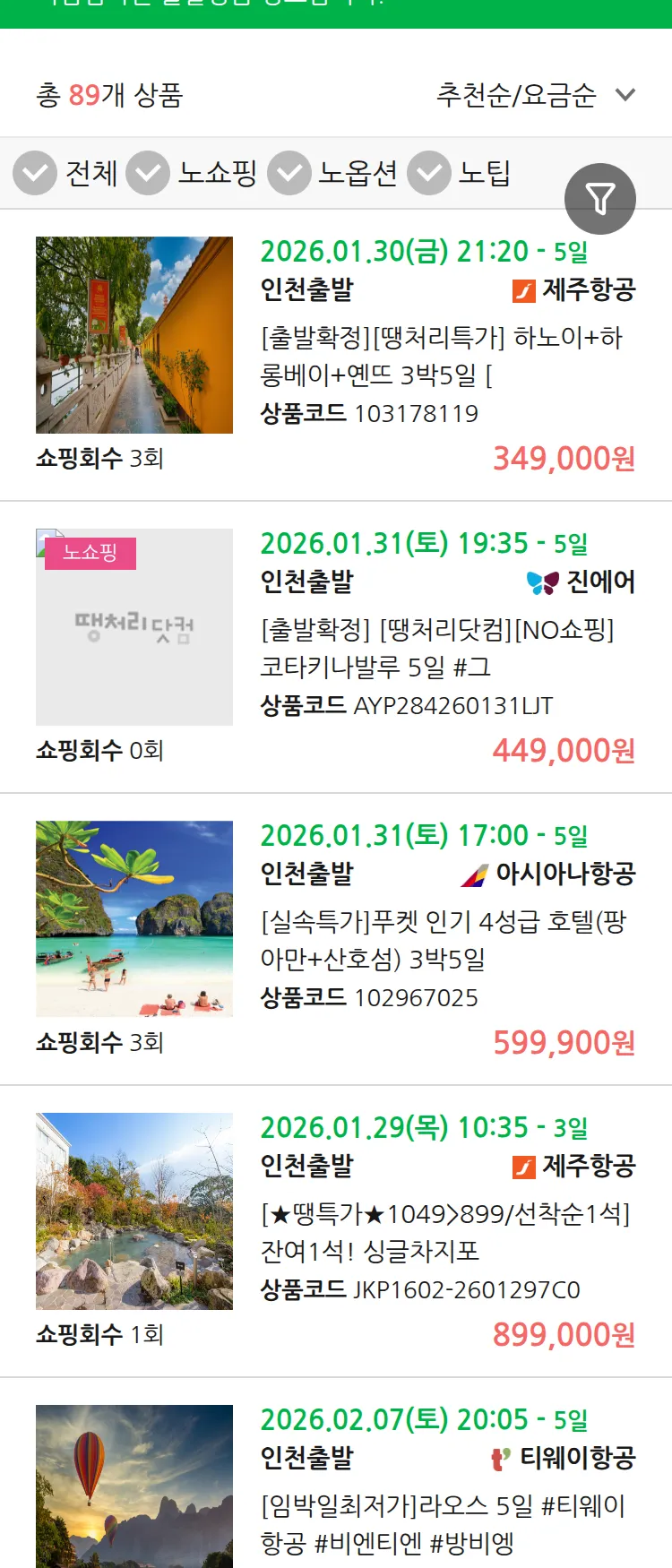Image resolution: width=672 pixels, height=1568 pixels.
Task: Open the filter funnel icon
Action: [600, 198]
